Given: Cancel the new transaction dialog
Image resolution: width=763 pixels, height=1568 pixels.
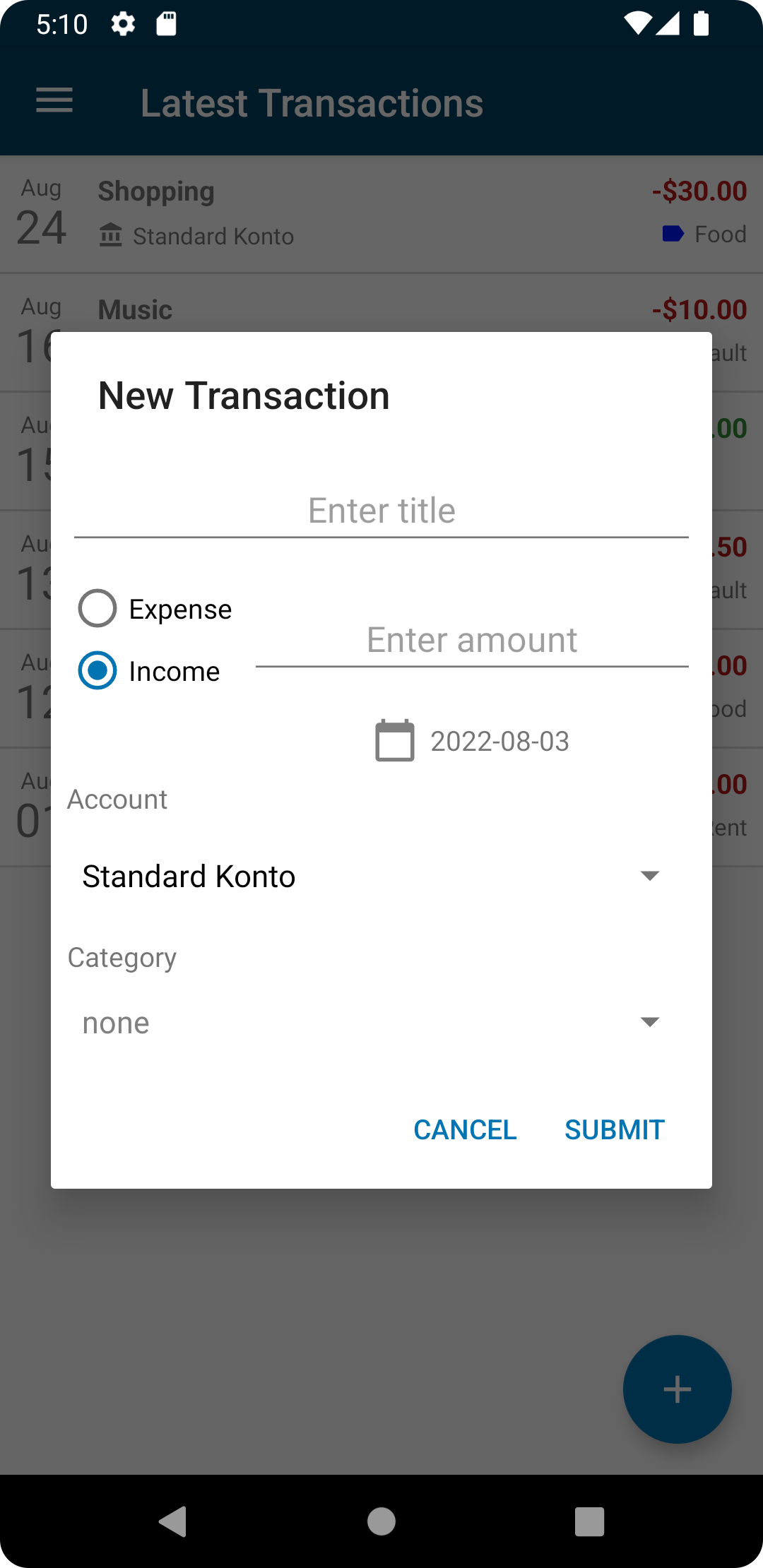Looking at the screenshot, I should click(x=465, y=1129).
